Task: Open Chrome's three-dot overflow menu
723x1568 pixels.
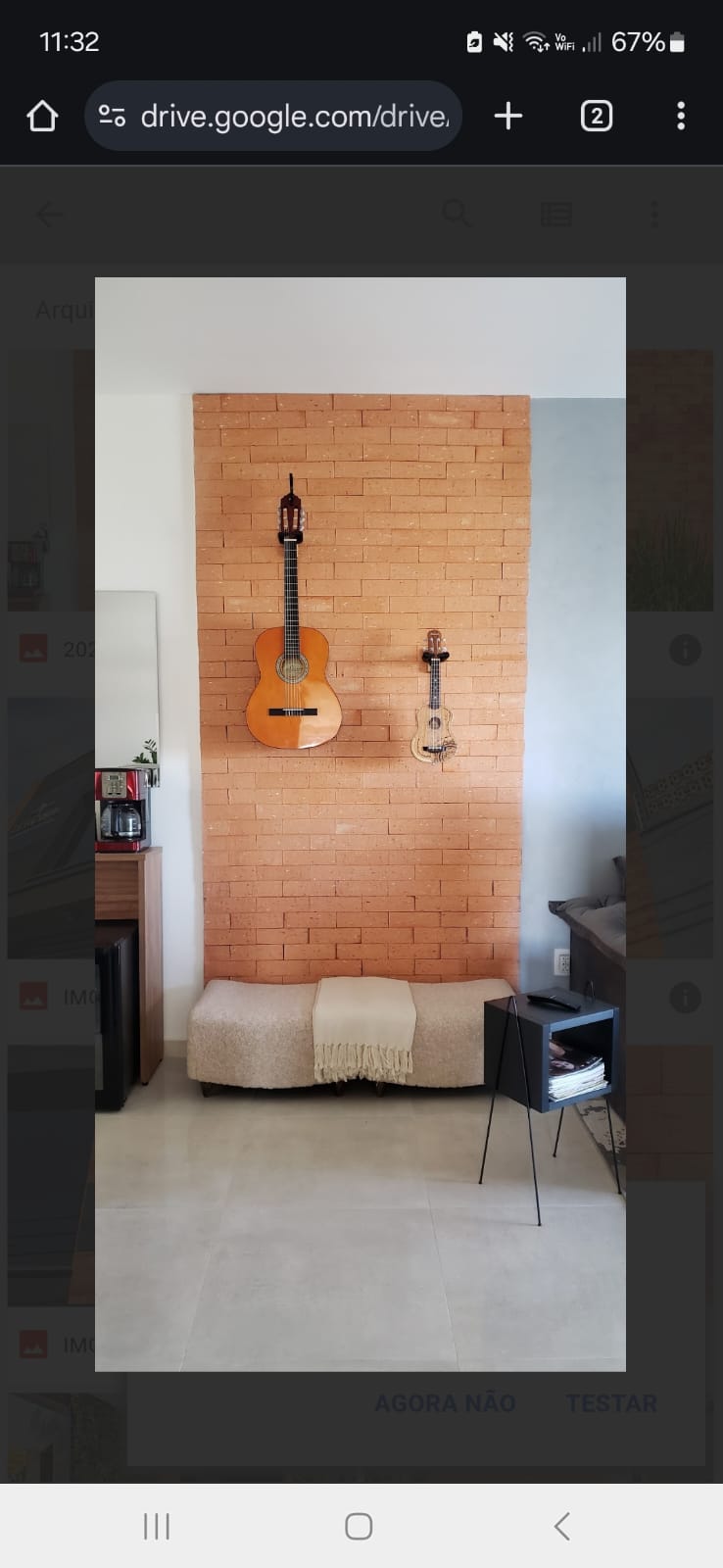Action: click(x=680, y=117)
